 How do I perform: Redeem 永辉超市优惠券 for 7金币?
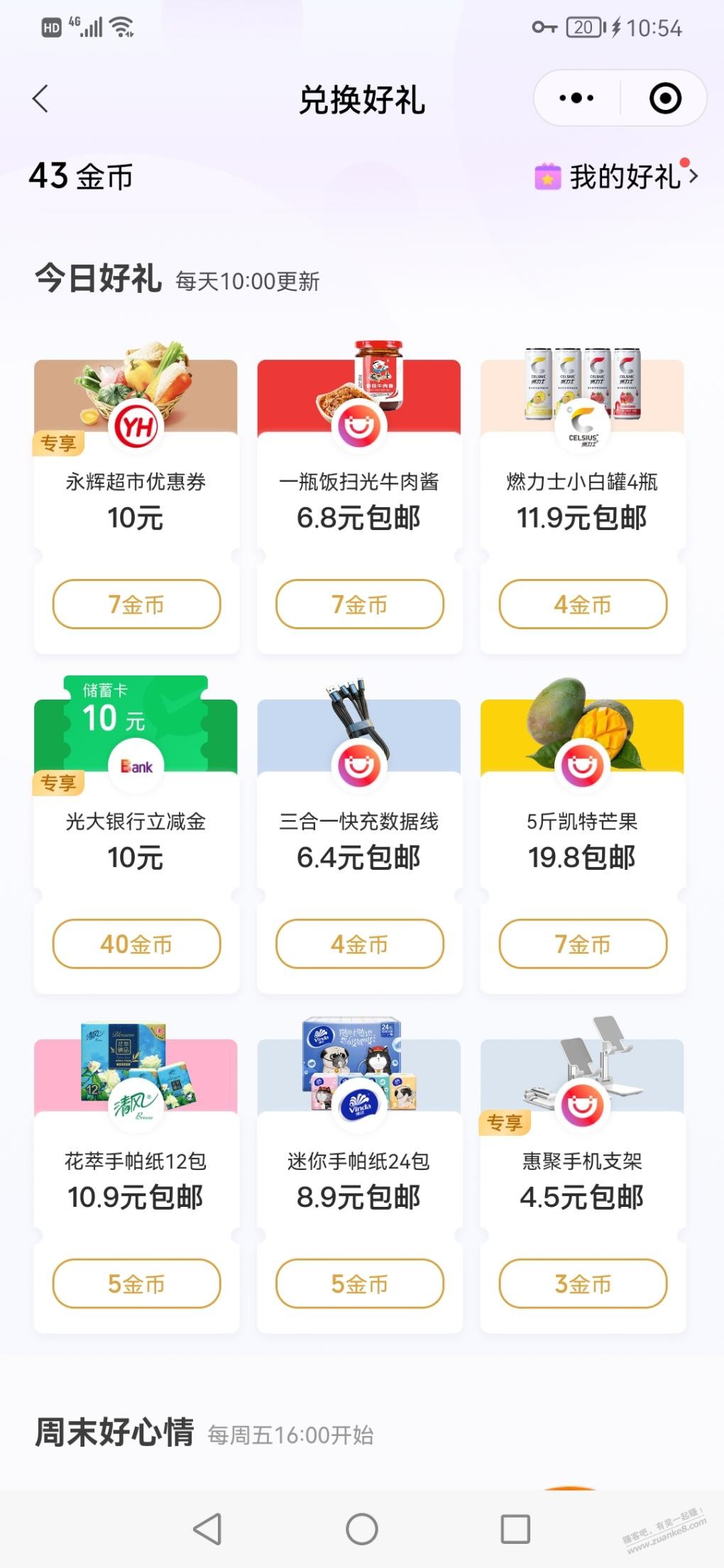coord(136,604)
